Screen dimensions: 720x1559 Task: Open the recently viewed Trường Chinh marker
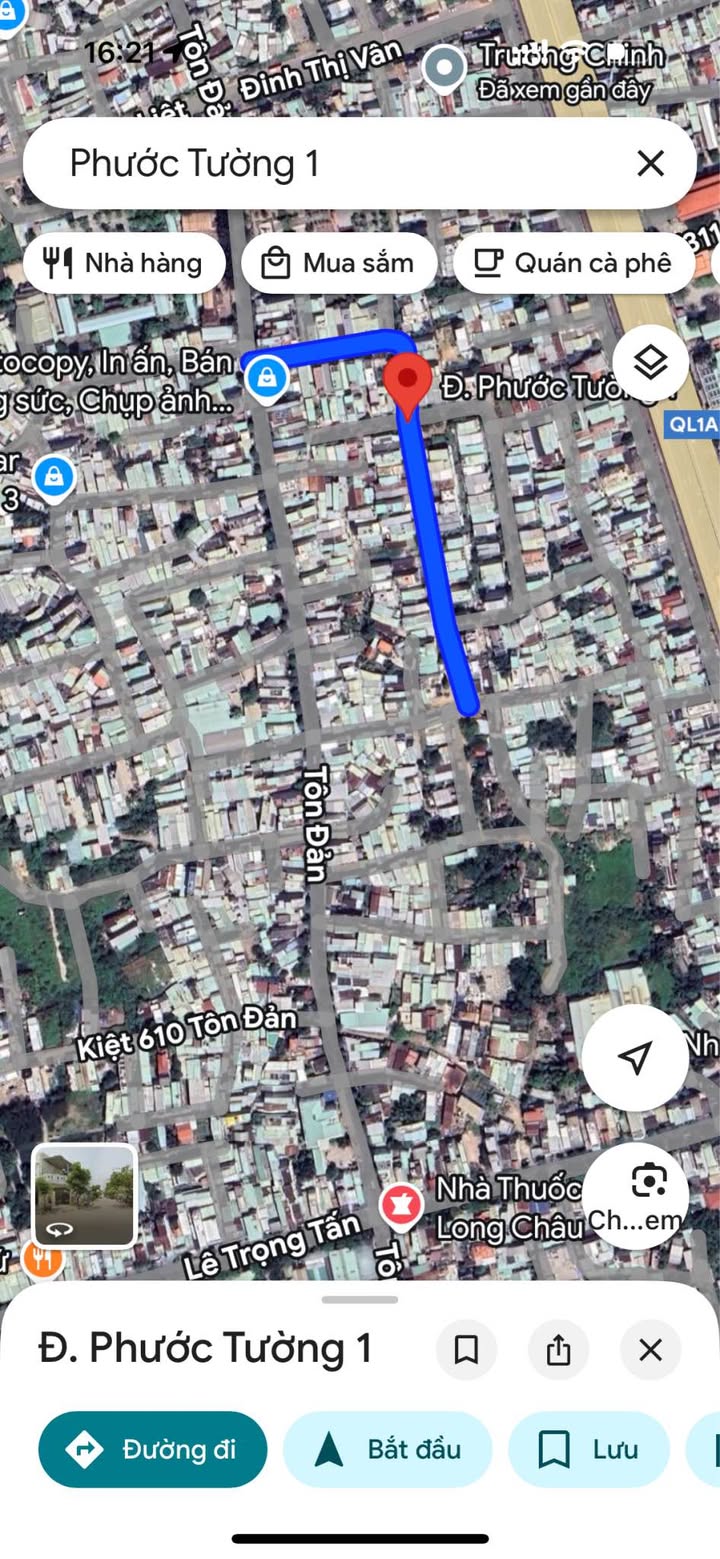[443, 68]
